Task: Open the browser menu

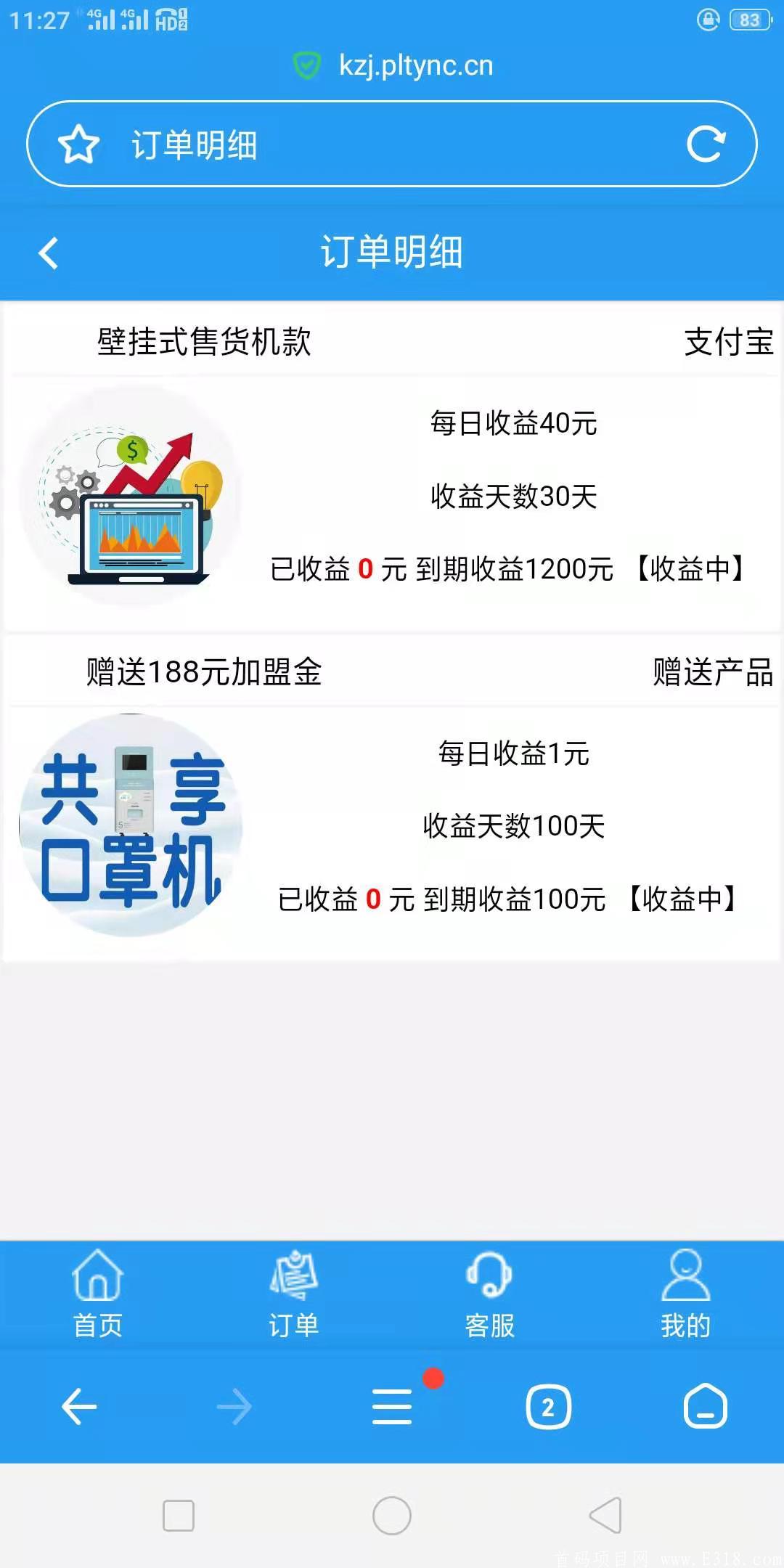Action: click(392, 1407)
